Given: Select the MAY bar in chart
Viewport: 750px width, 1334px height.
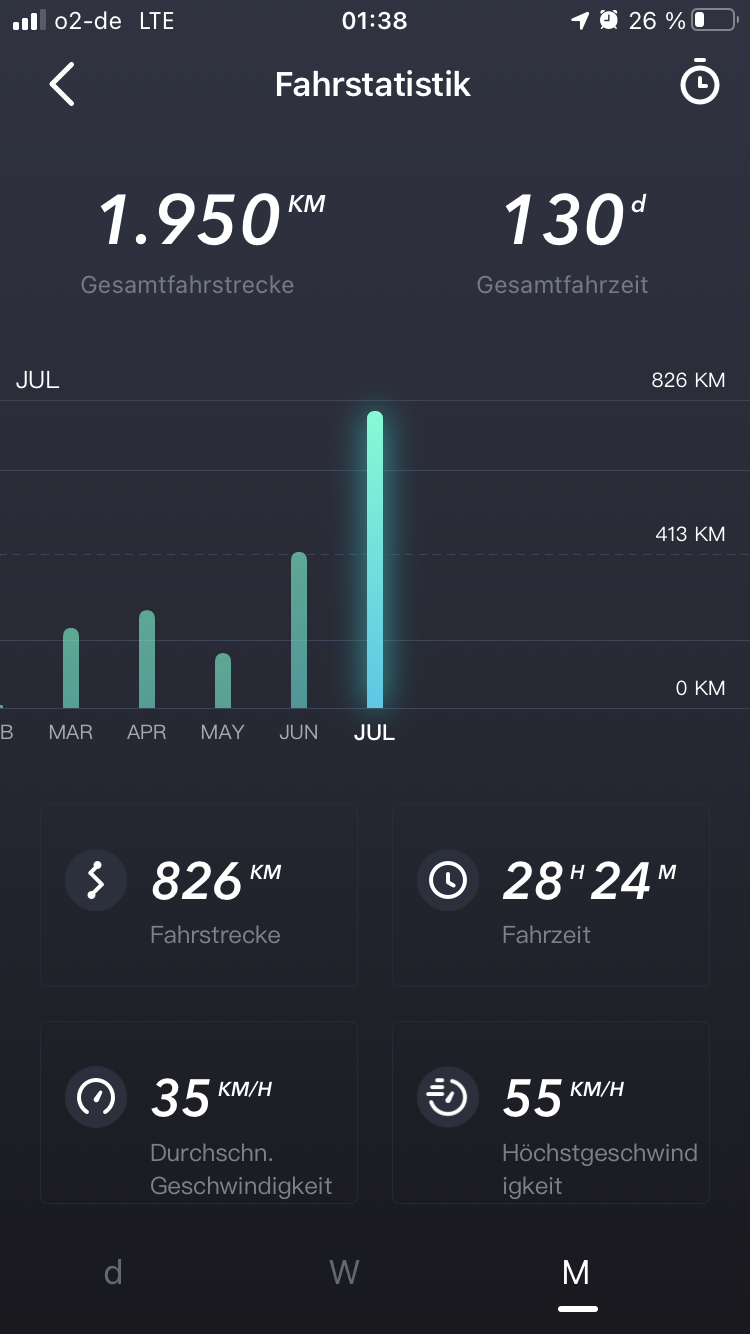Looking at the screenshot, I should point(223,681).
